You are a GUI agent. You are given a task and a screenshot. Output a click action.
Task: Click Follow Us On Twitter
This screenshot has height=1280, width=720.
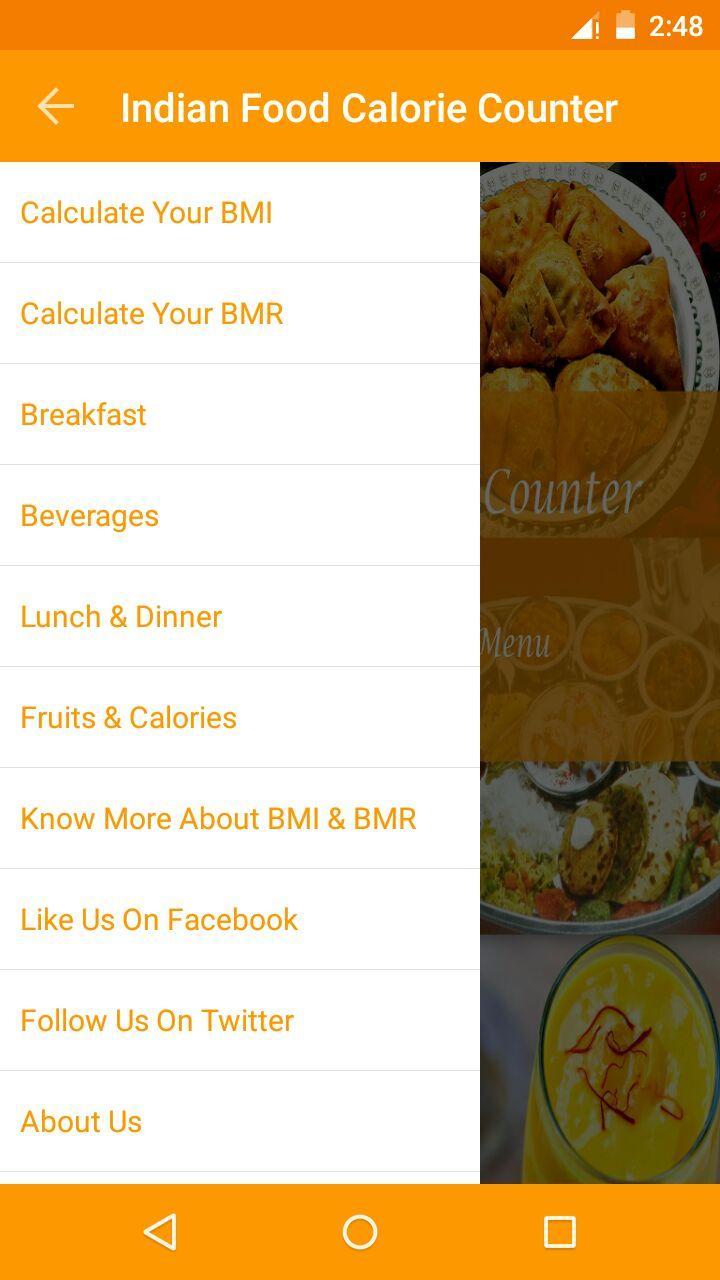156,1020
